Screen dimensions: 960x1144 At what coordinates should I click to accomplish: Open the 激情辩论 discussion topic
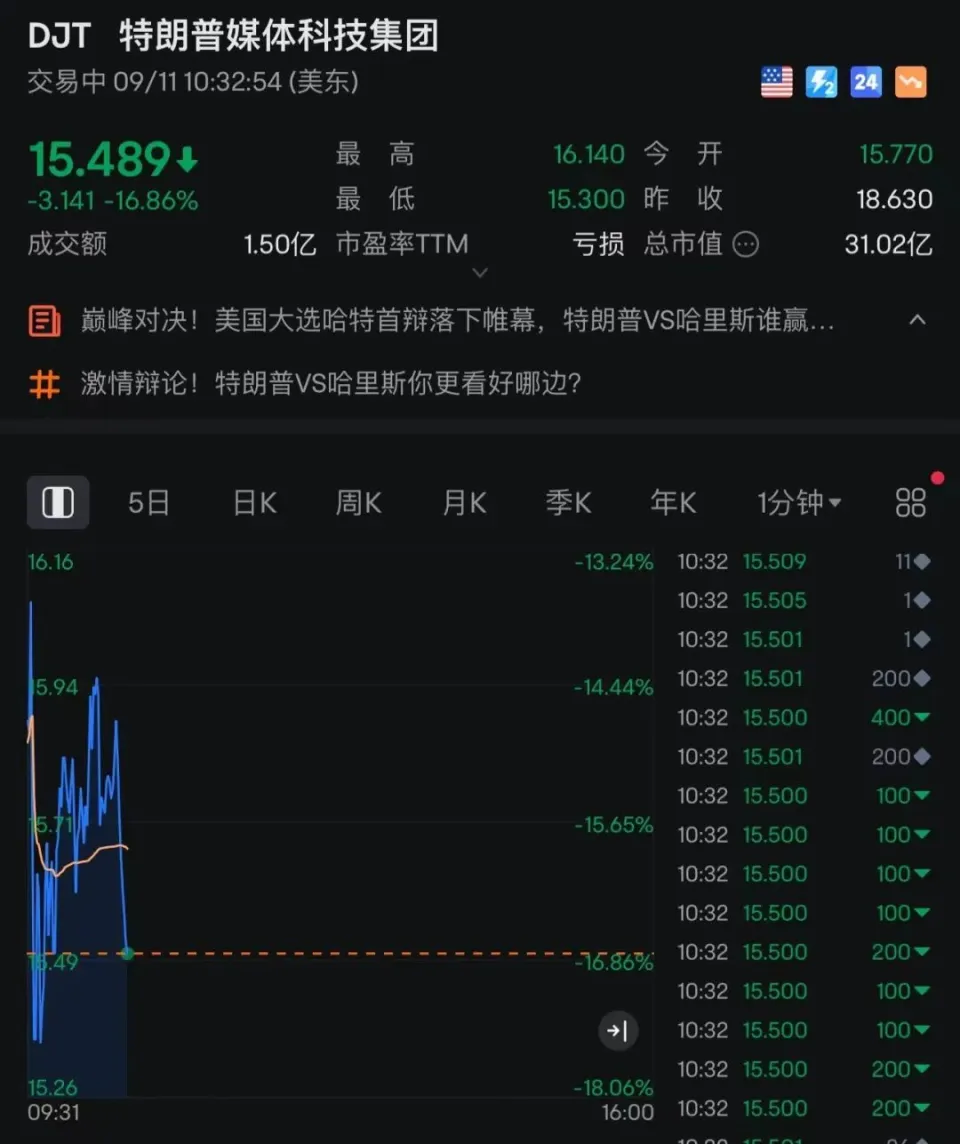330,384
